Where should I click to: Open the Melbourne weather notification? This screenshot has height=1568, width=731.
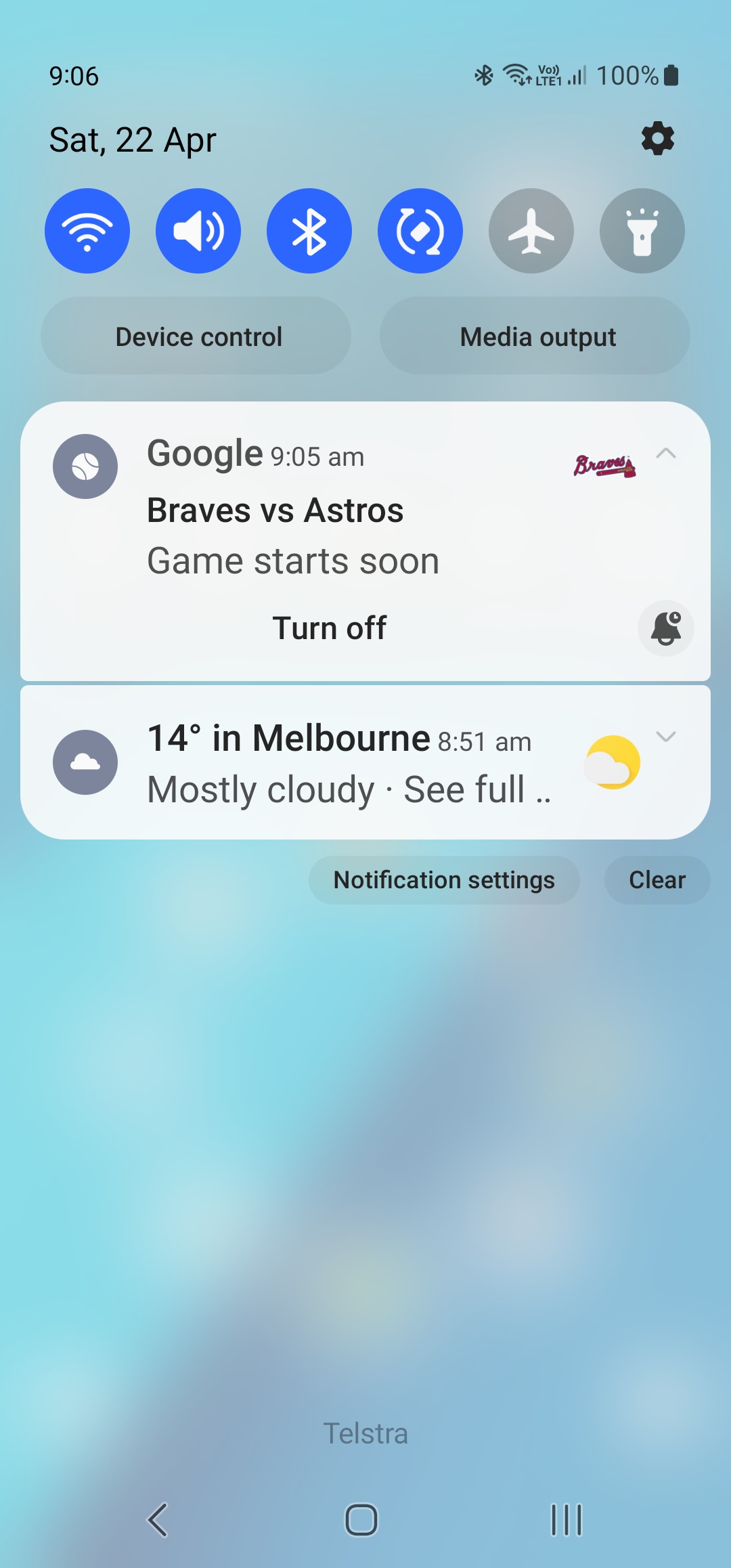tap(338, 764)
